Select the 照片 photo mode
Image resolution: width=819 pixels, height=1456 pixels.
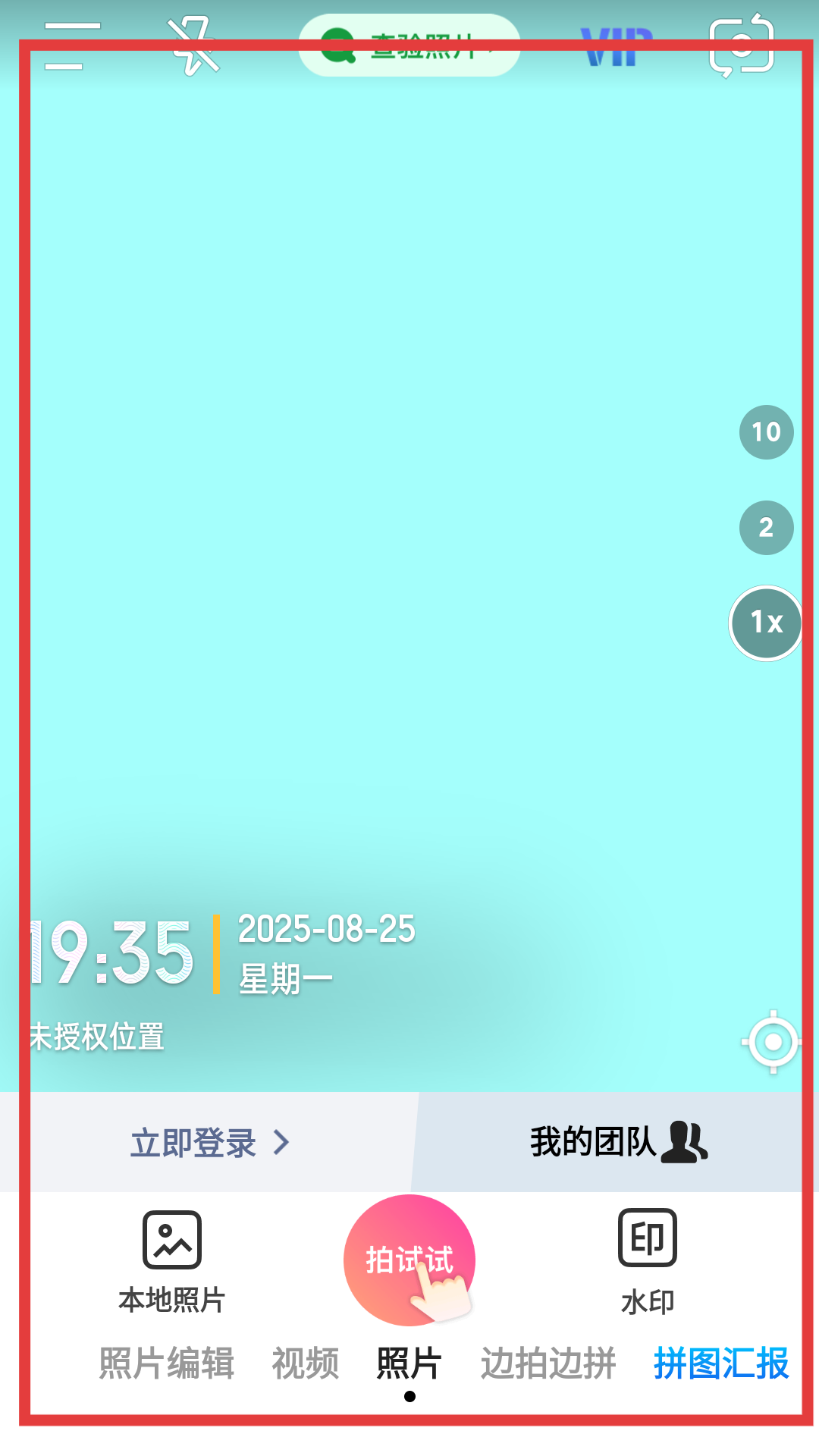coord(409,1363)
